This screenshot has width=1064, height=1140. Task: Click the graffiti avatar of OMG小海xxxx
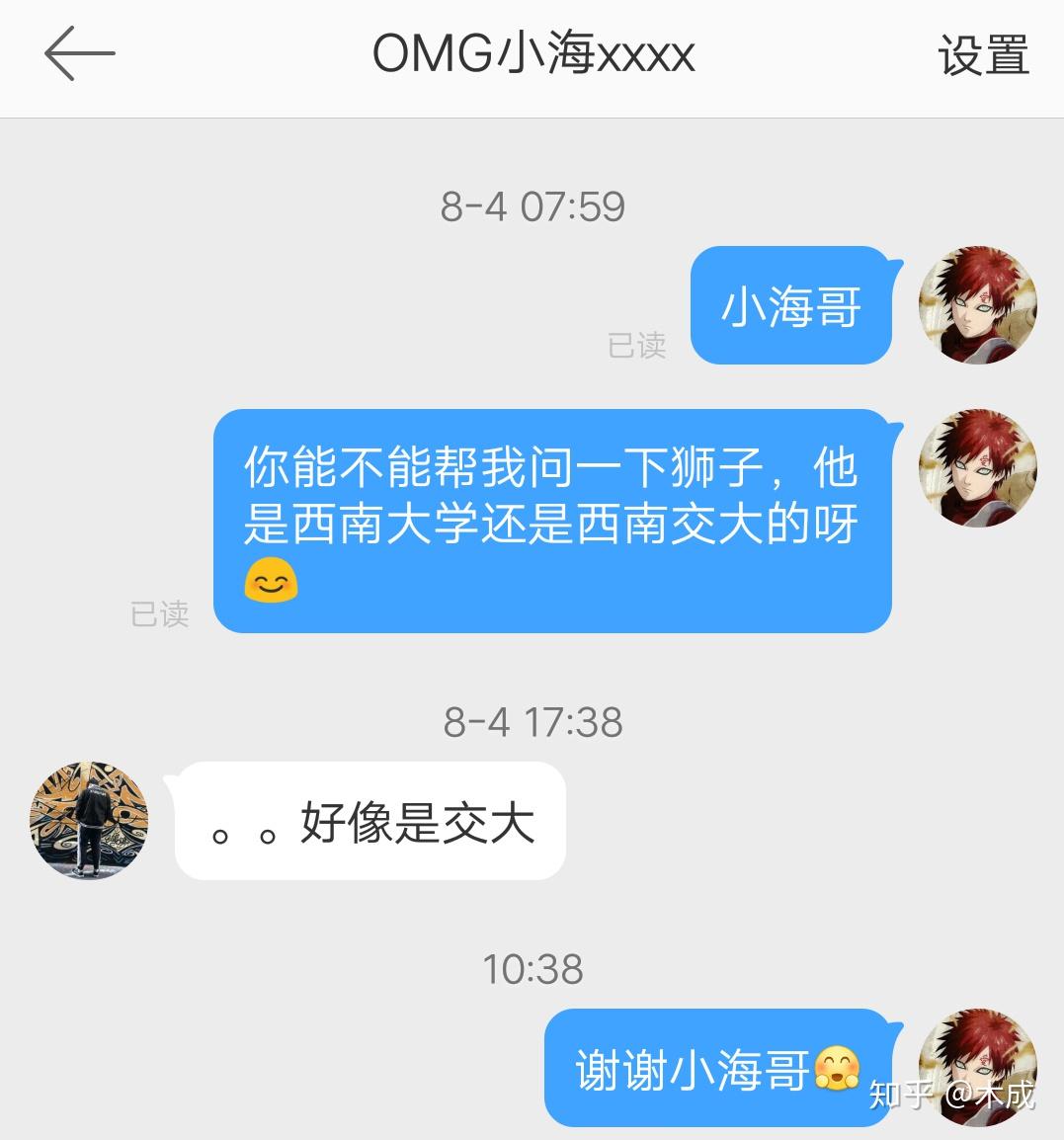tap(87, 821)
